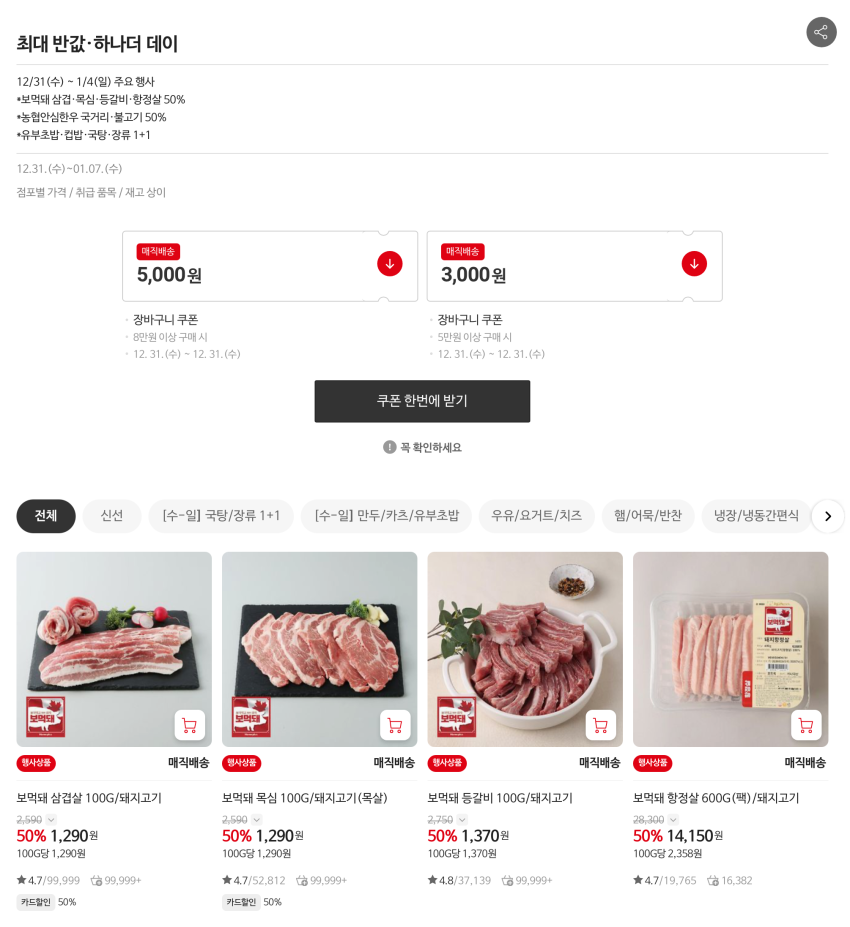Select the 전체 category chip
The width and height of the screenshot is (850, 927).
[46, 516]
